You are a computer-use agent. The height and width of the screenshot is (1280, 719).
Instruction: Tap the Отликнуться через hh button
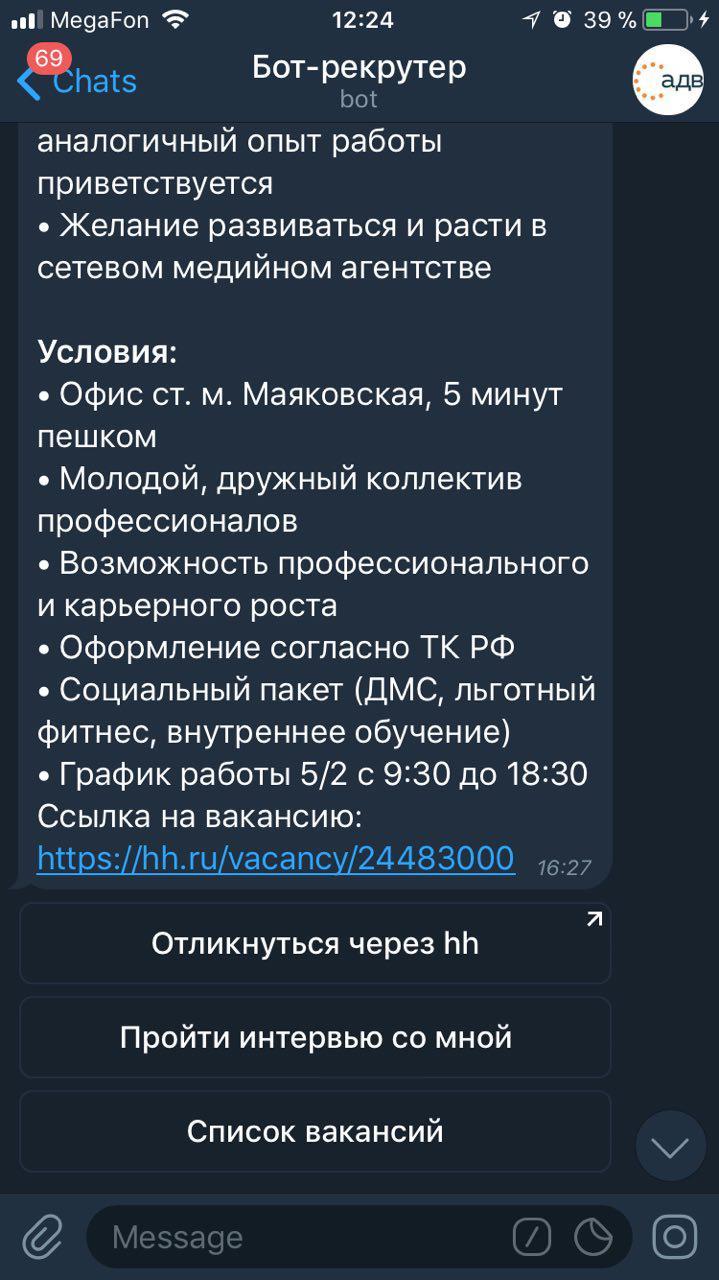(315, 943)
